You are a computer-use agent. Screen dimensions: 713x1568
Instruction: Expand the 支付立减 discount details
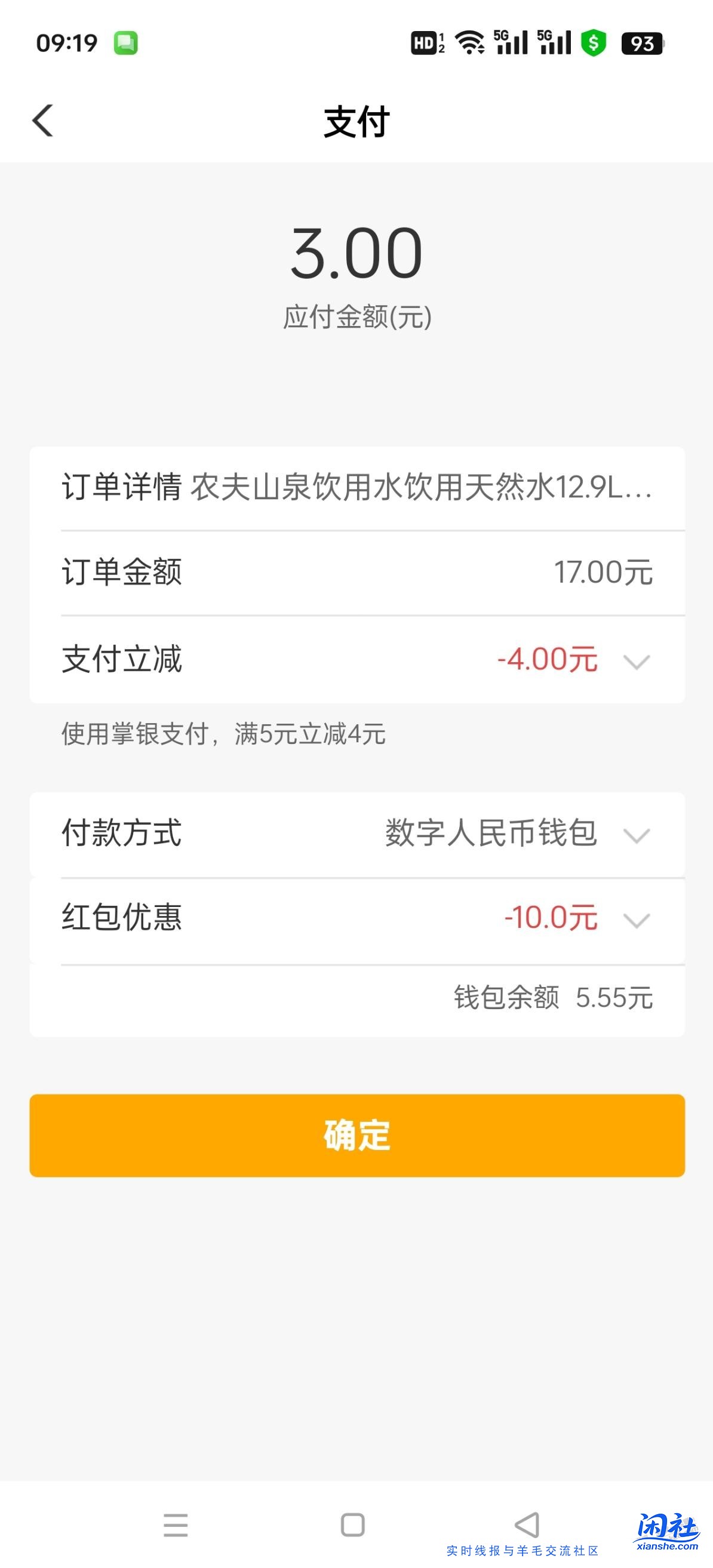tap(636, 663)
